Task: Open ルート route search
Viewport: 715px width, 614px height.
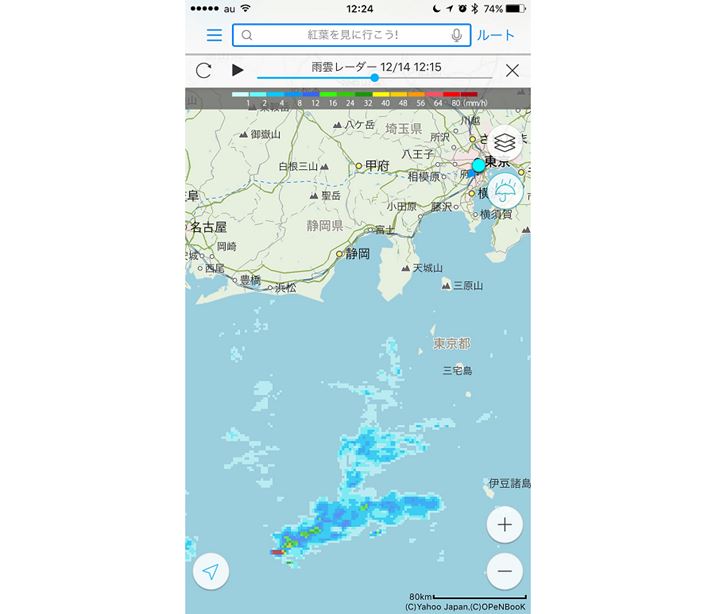Action: click(495, 35)
